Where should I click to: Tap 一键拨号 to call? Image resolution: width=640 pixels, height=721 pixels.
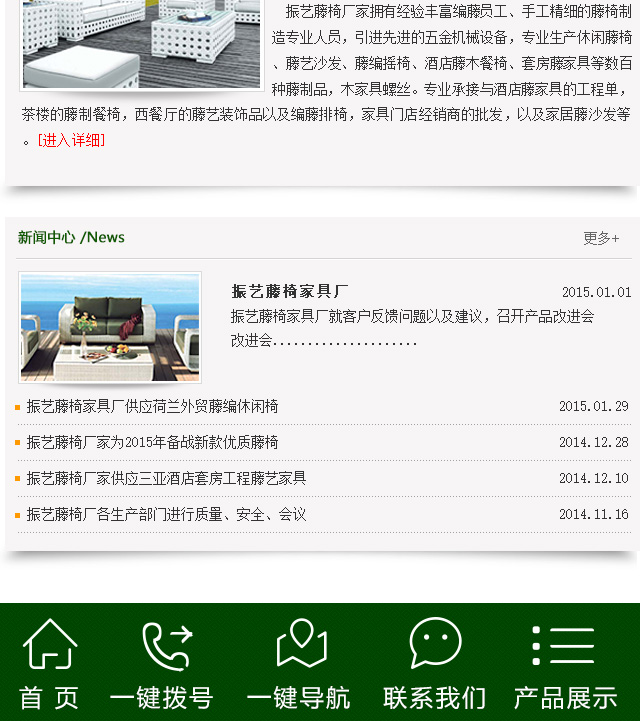click(x=162, y=663)
